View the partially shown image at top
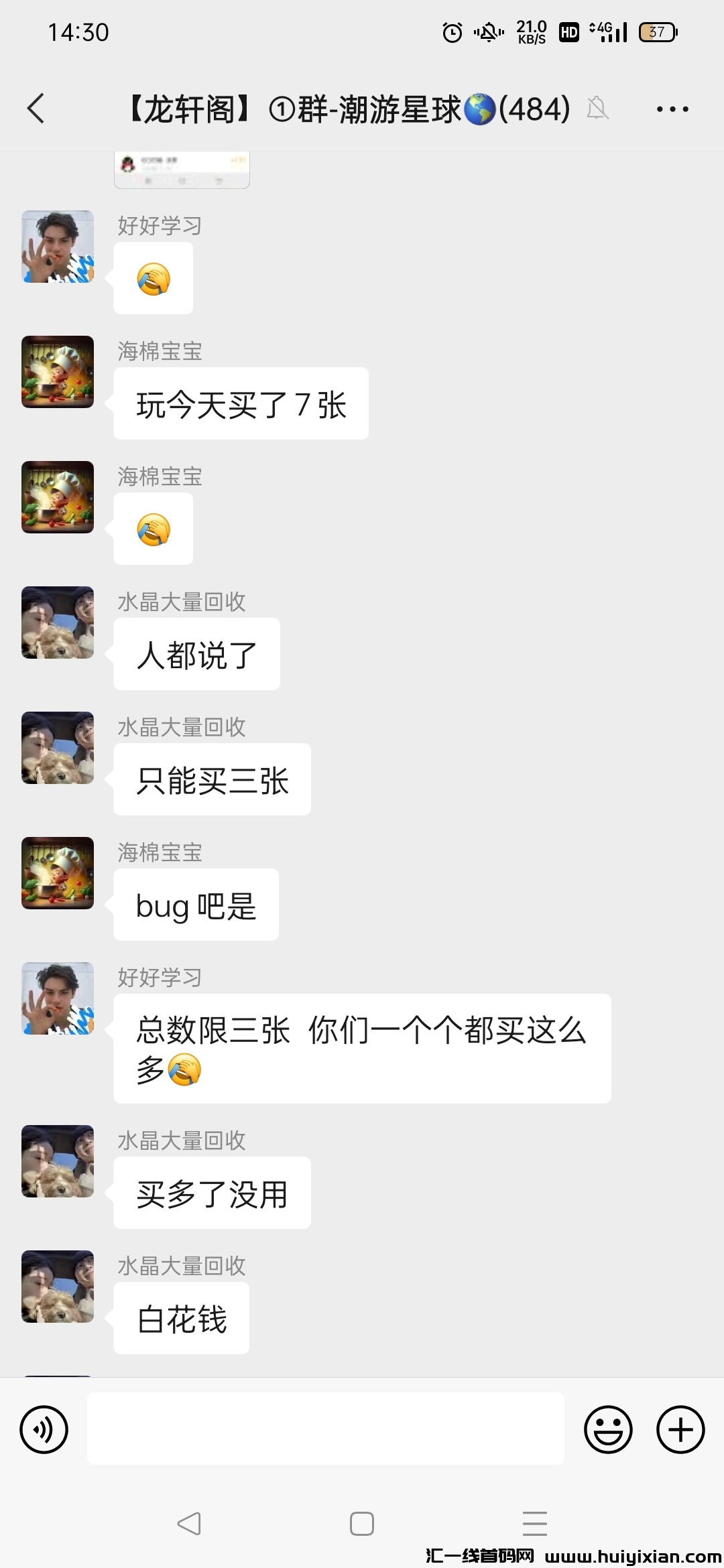Image resolution: width=724 pixels, height=1568 pixels. click(x=182, y=170)
